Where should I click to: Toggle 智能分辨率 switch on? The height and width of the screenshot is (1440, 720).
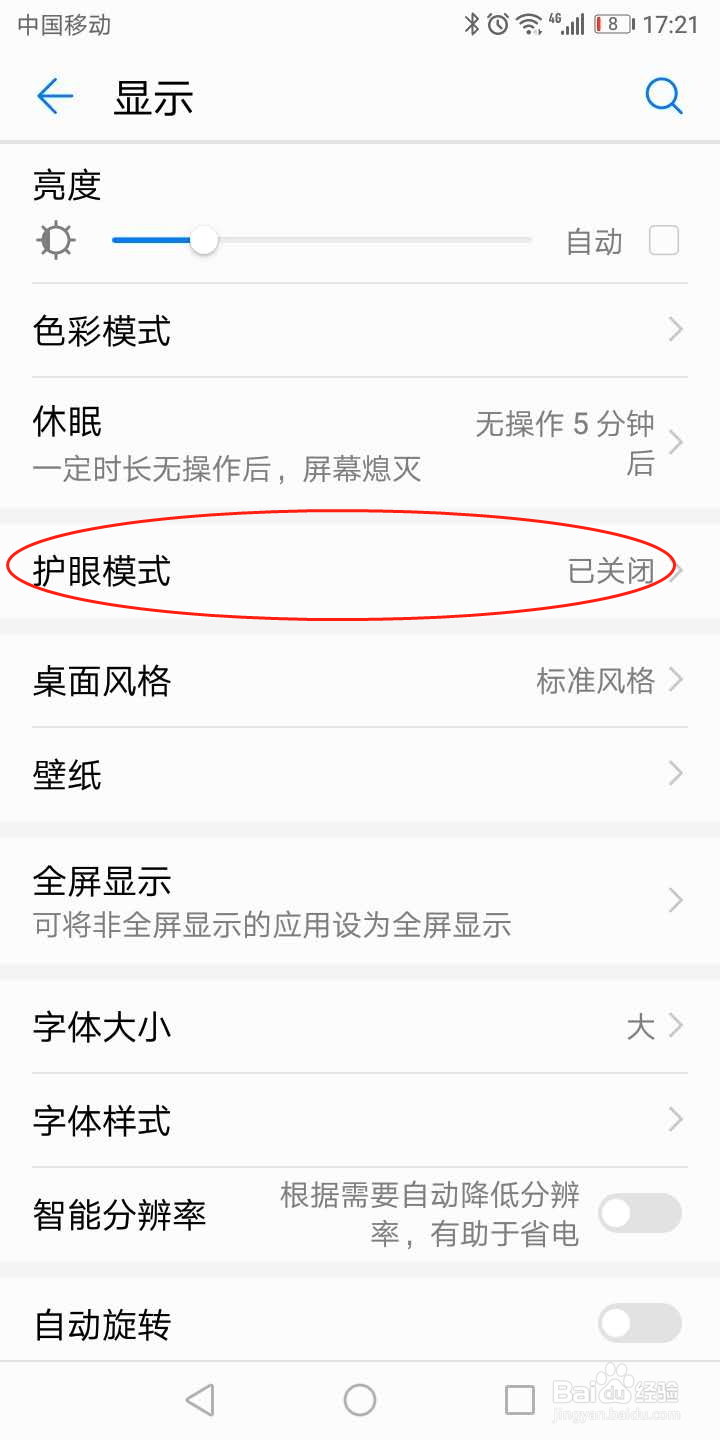(640, 1213)
